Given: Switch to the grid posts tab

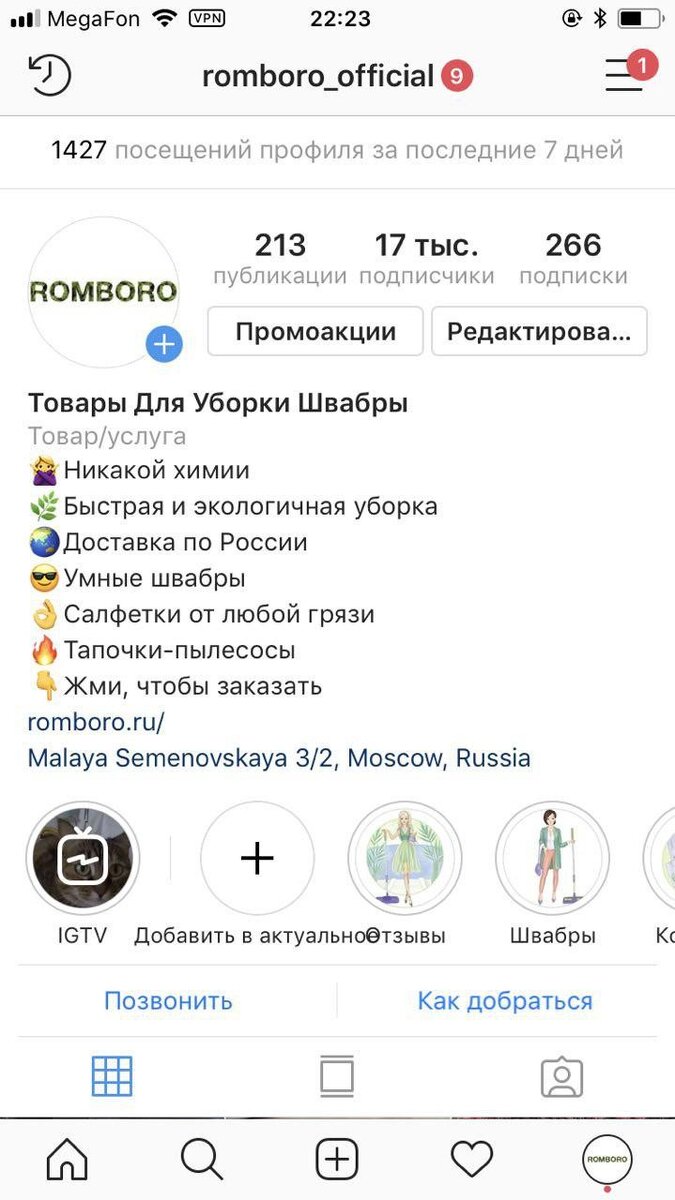Looking at the screenshot, I should click(112, 1077).
